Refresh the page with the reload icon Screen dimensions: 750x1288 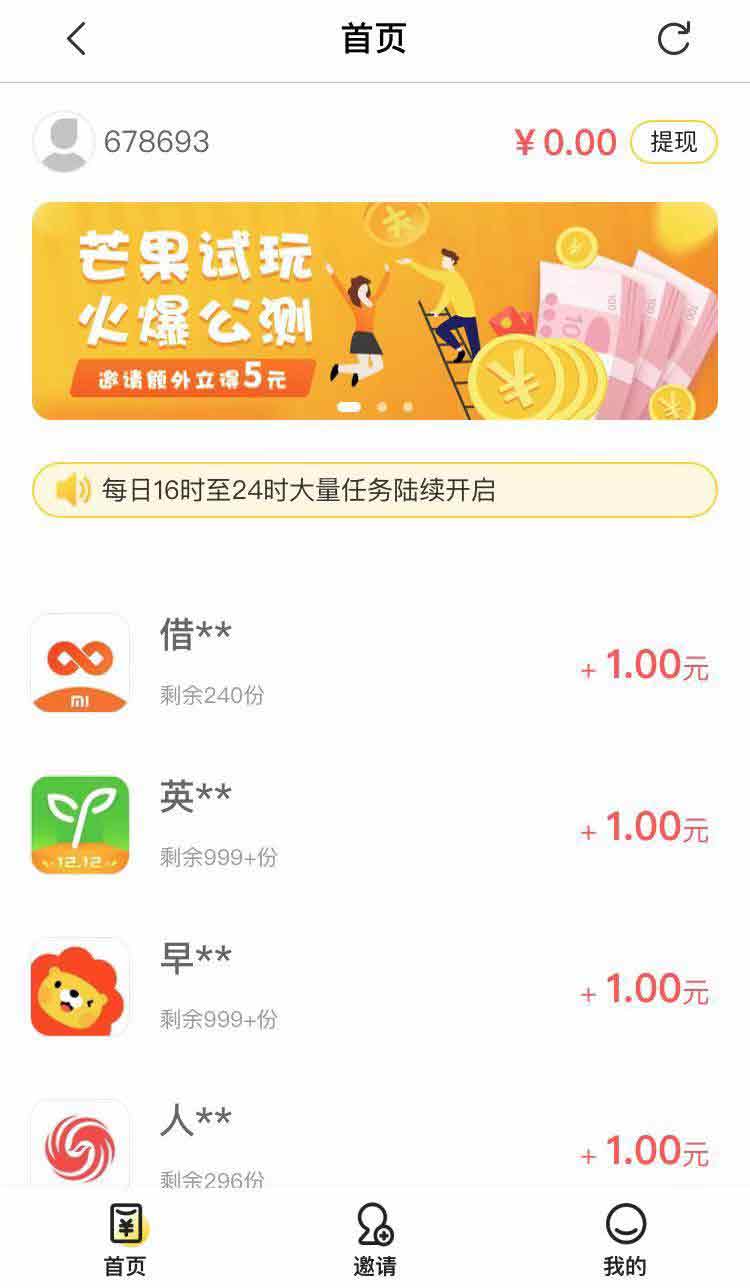click(674, 39)
